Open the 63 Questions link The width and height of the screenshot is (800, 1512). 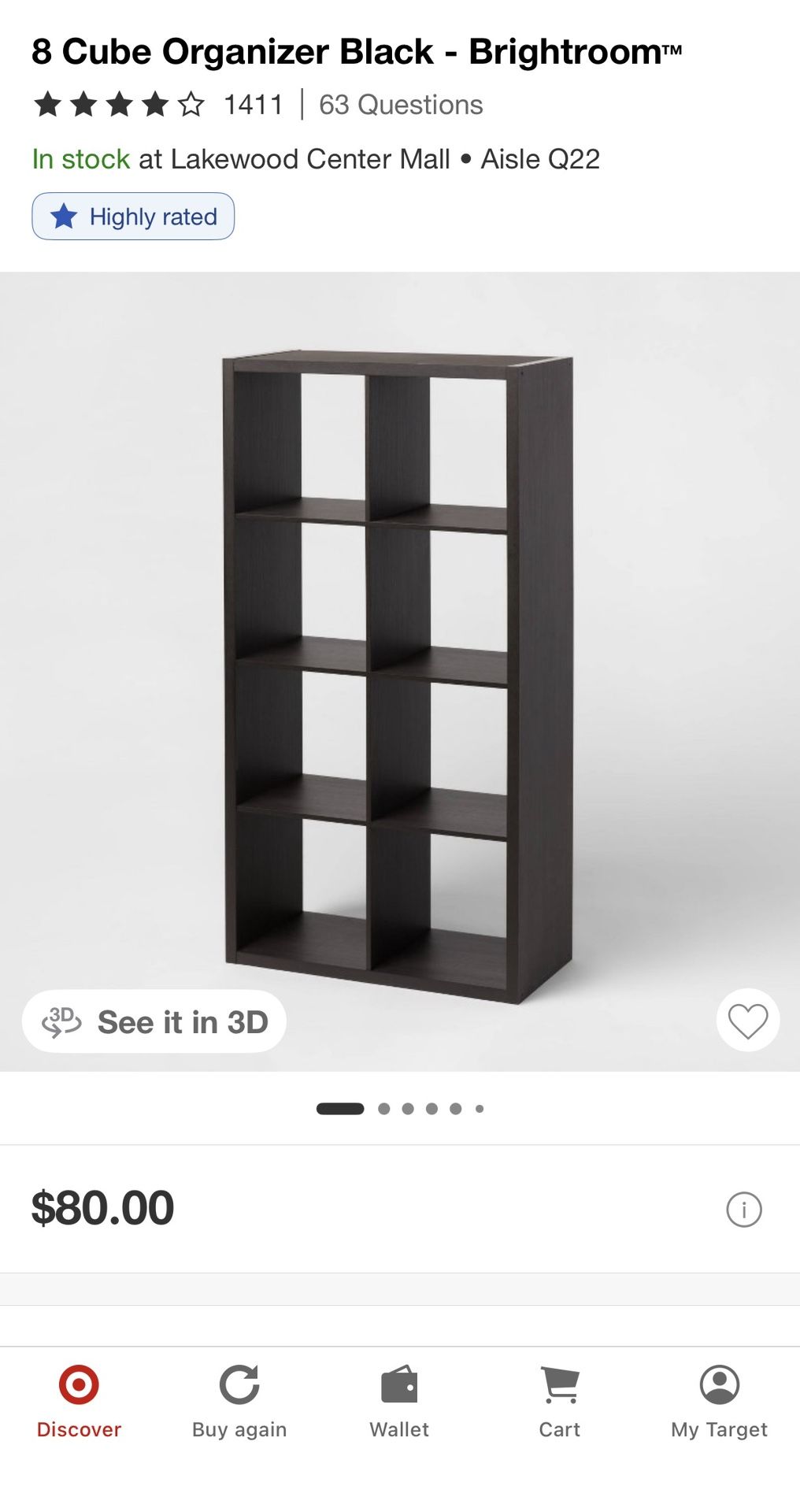(x=401, y=105)
